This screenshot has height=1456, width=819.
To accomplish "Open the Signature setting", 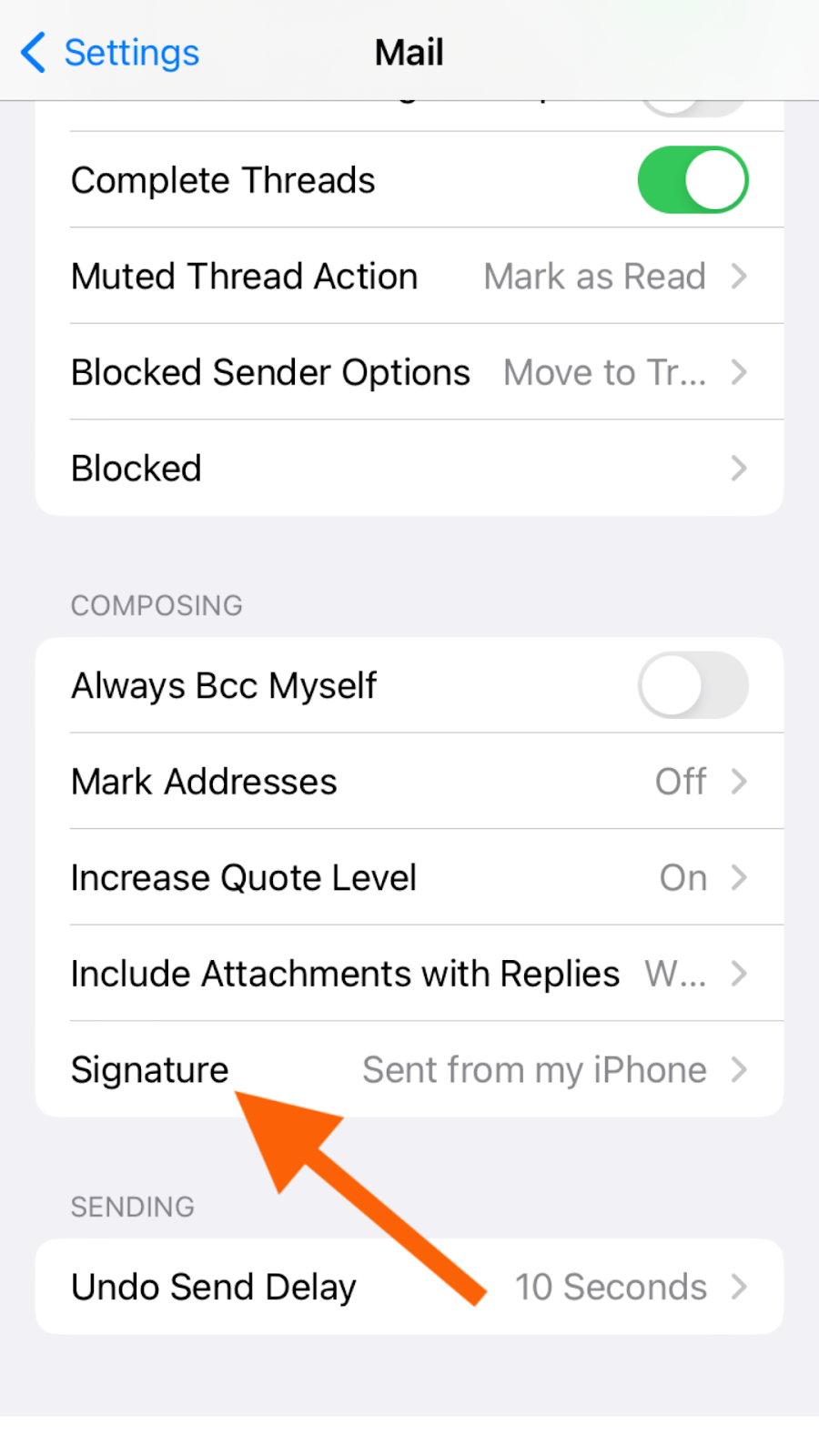I will tap(409, 1070).
